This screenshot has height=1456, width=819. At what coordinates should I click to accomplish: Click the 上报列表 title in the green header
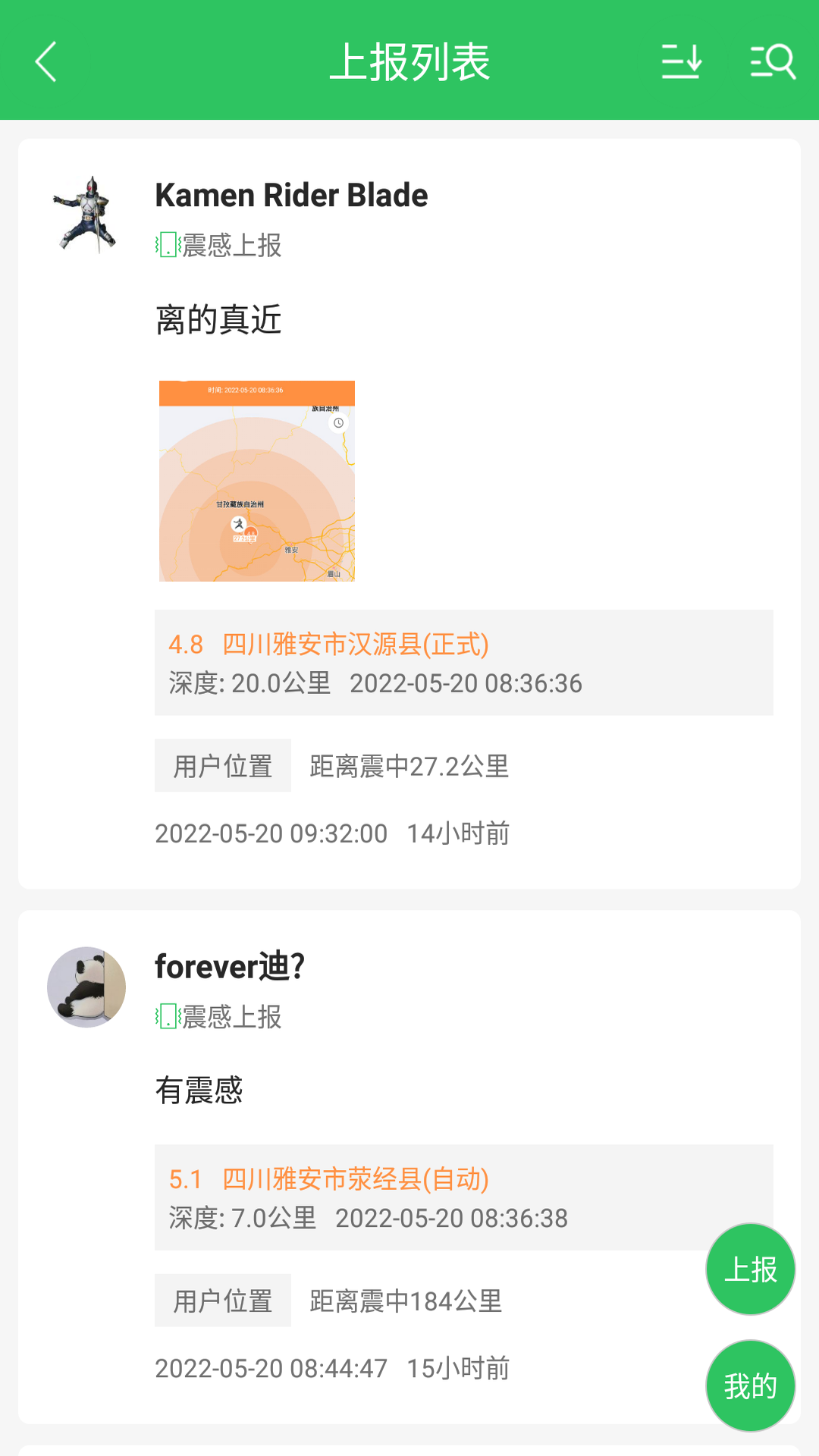(x=409, y=63)
